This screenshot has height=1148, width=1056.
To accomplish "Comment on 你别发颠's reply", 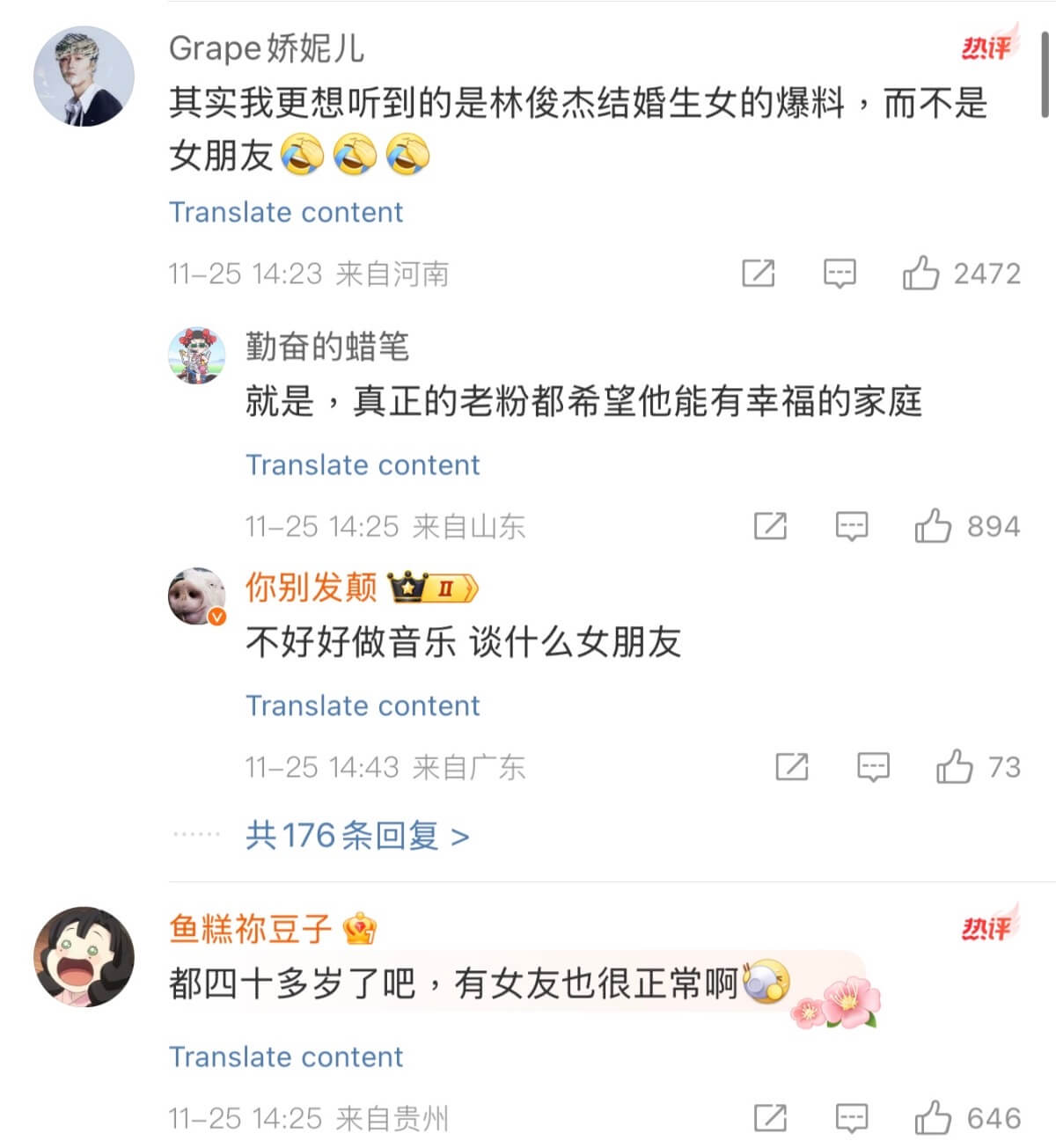I will tap(873, 767).
